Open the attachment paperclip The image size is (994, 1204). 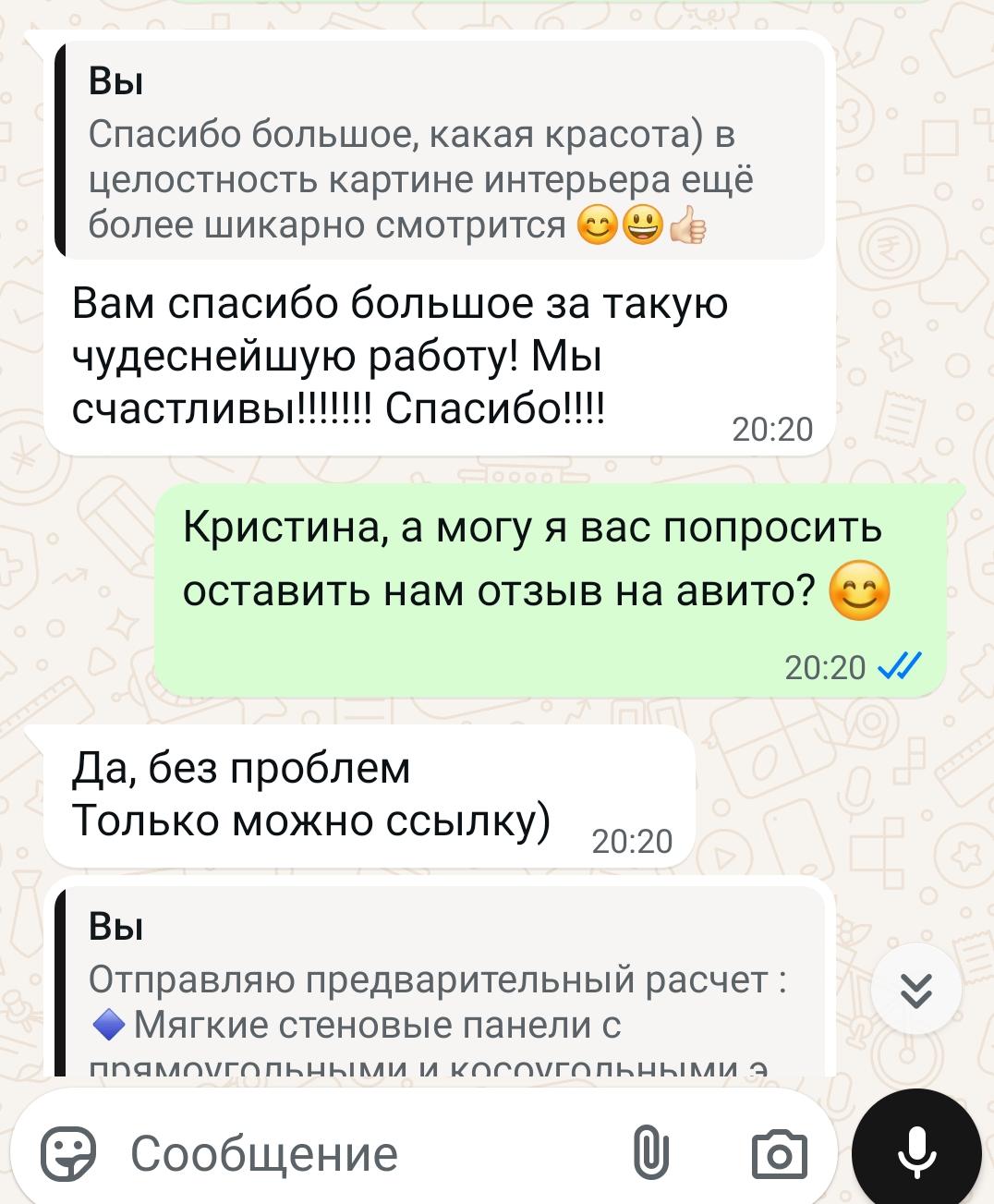[649, 1153]
